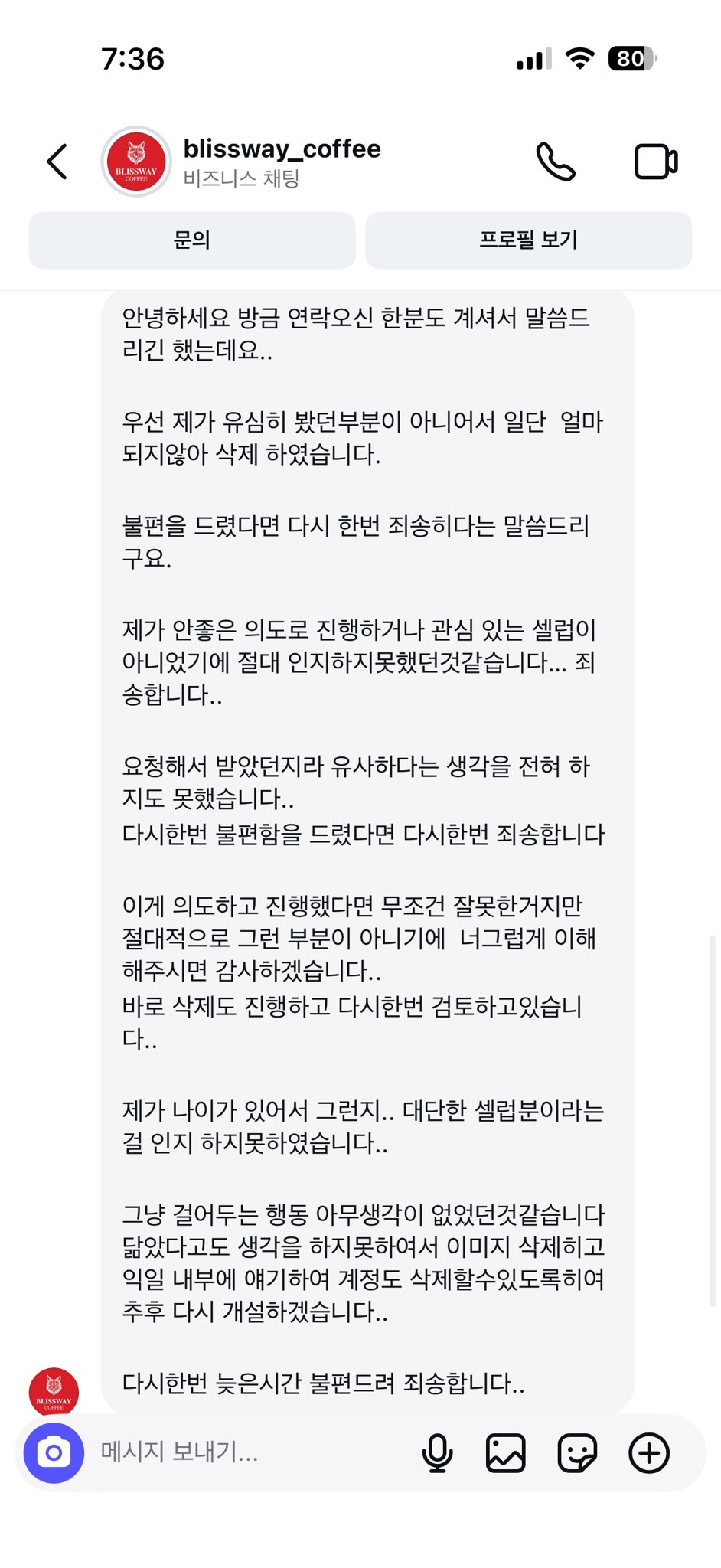Go back to the message list
Image resolution: width=721 pixels, height=1568 pixels.
57,162
